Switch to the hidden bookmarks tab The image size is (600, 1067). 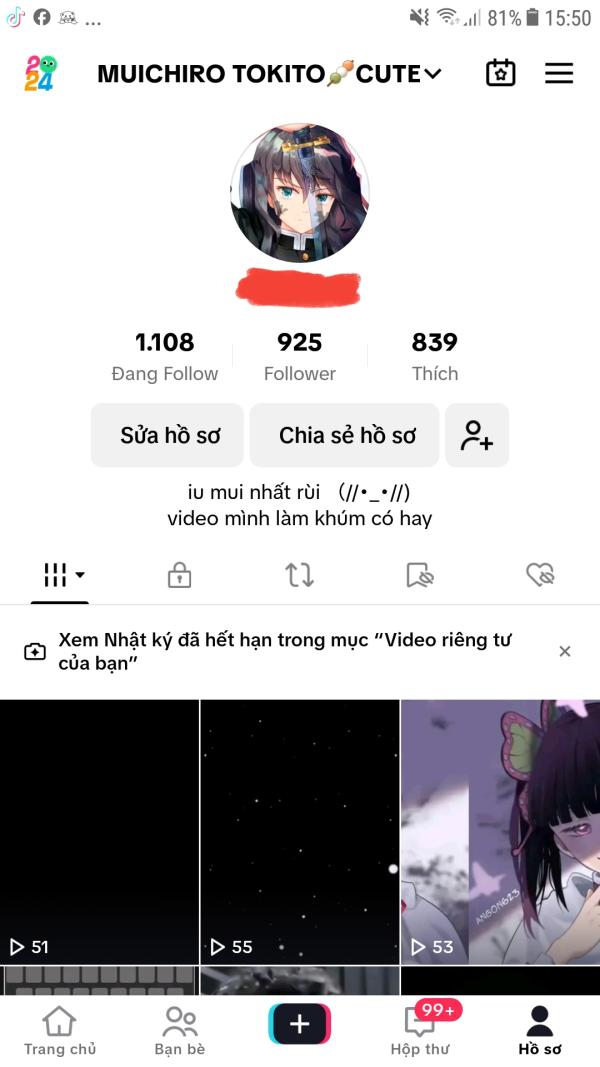click(419, 575)
